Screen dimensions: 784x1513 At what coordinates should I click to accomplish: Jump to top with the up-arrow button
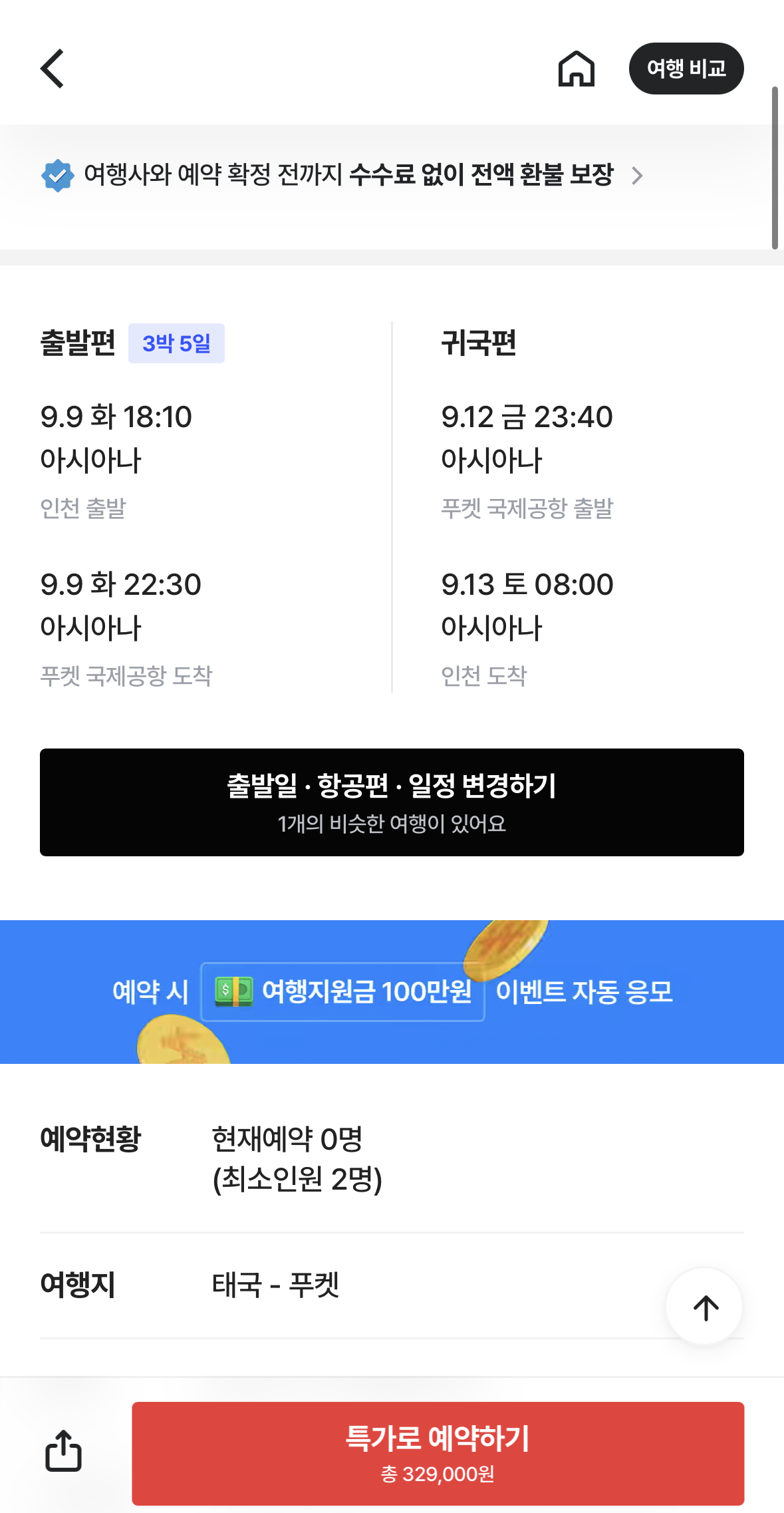tap(705, 1307)
